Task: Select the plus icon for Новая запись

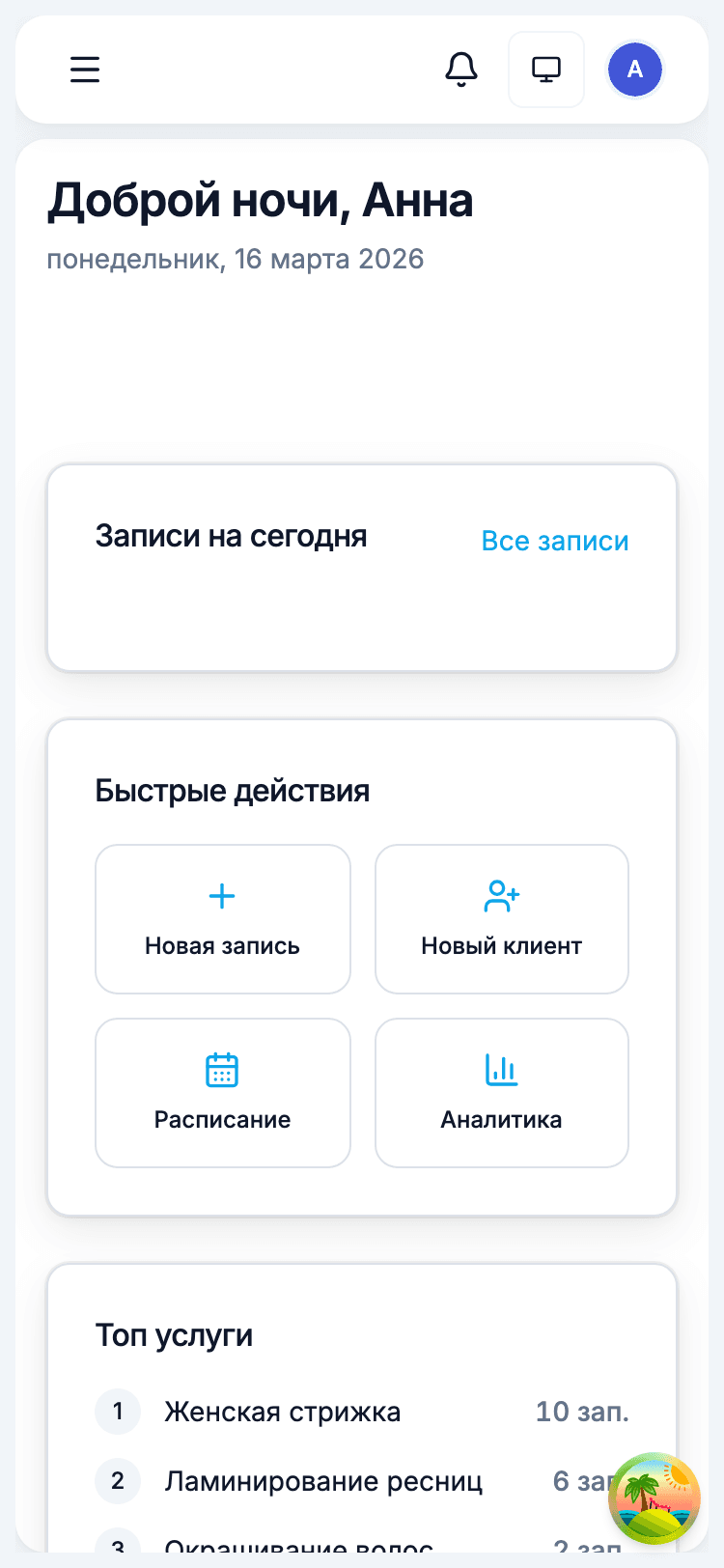Action: [x=222, y=895]
